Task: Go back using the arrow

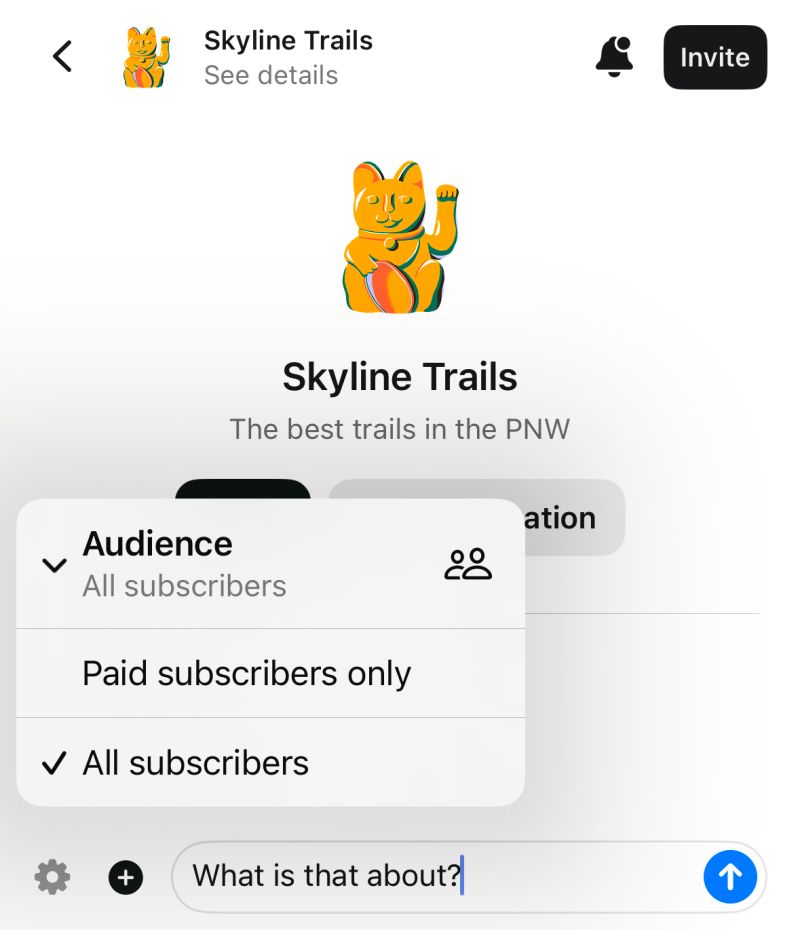Action: [62, 57]
